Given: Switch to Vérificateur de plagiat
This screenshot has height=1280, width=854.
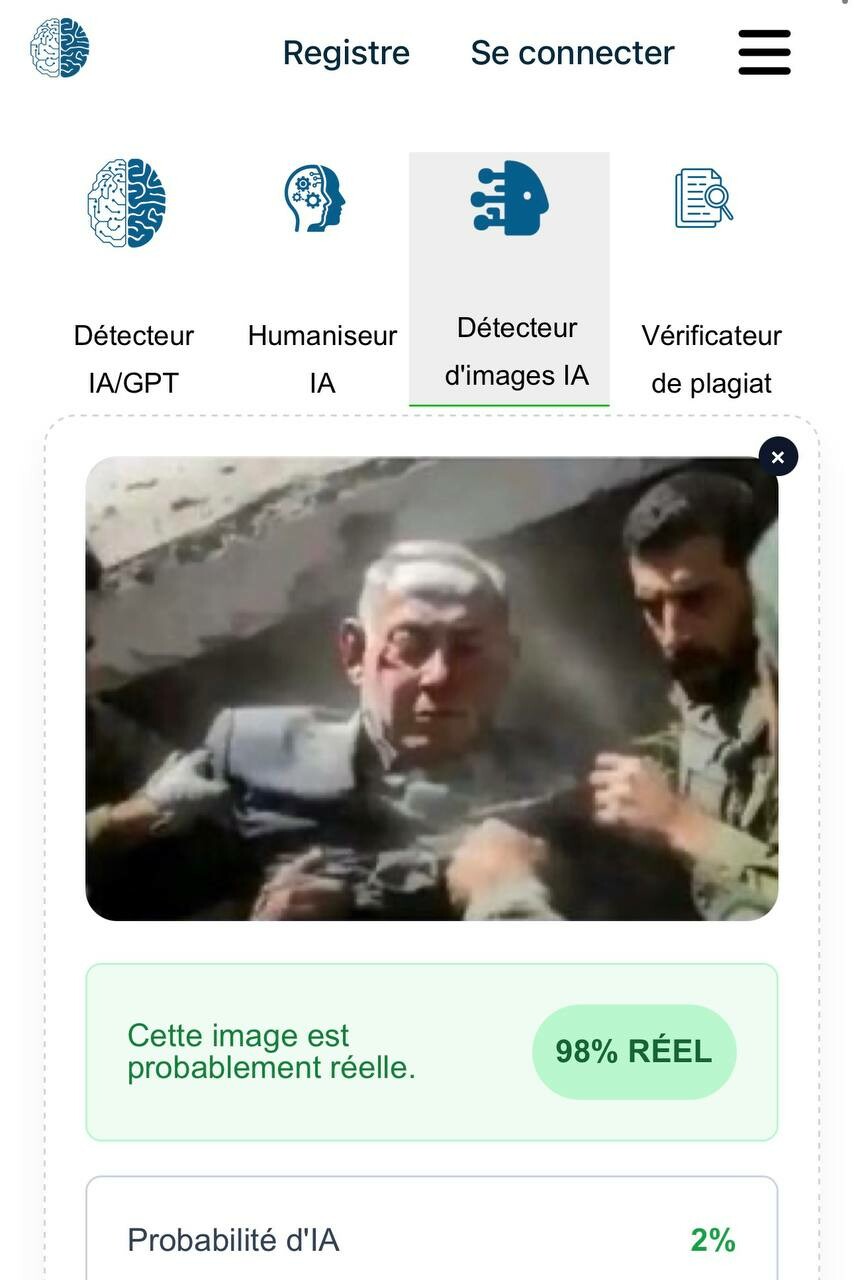Looking at the screenshot, I should (711, 279).
